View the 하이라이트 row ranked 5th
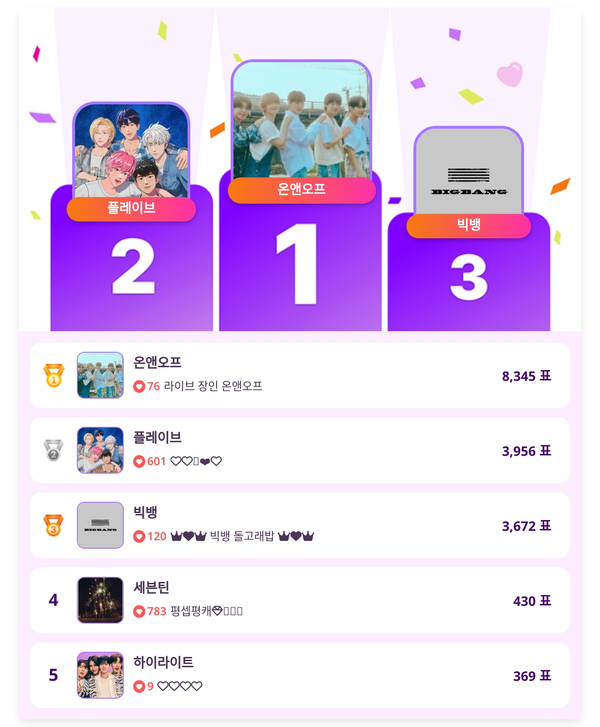600x727 pixels. [300, 675]
